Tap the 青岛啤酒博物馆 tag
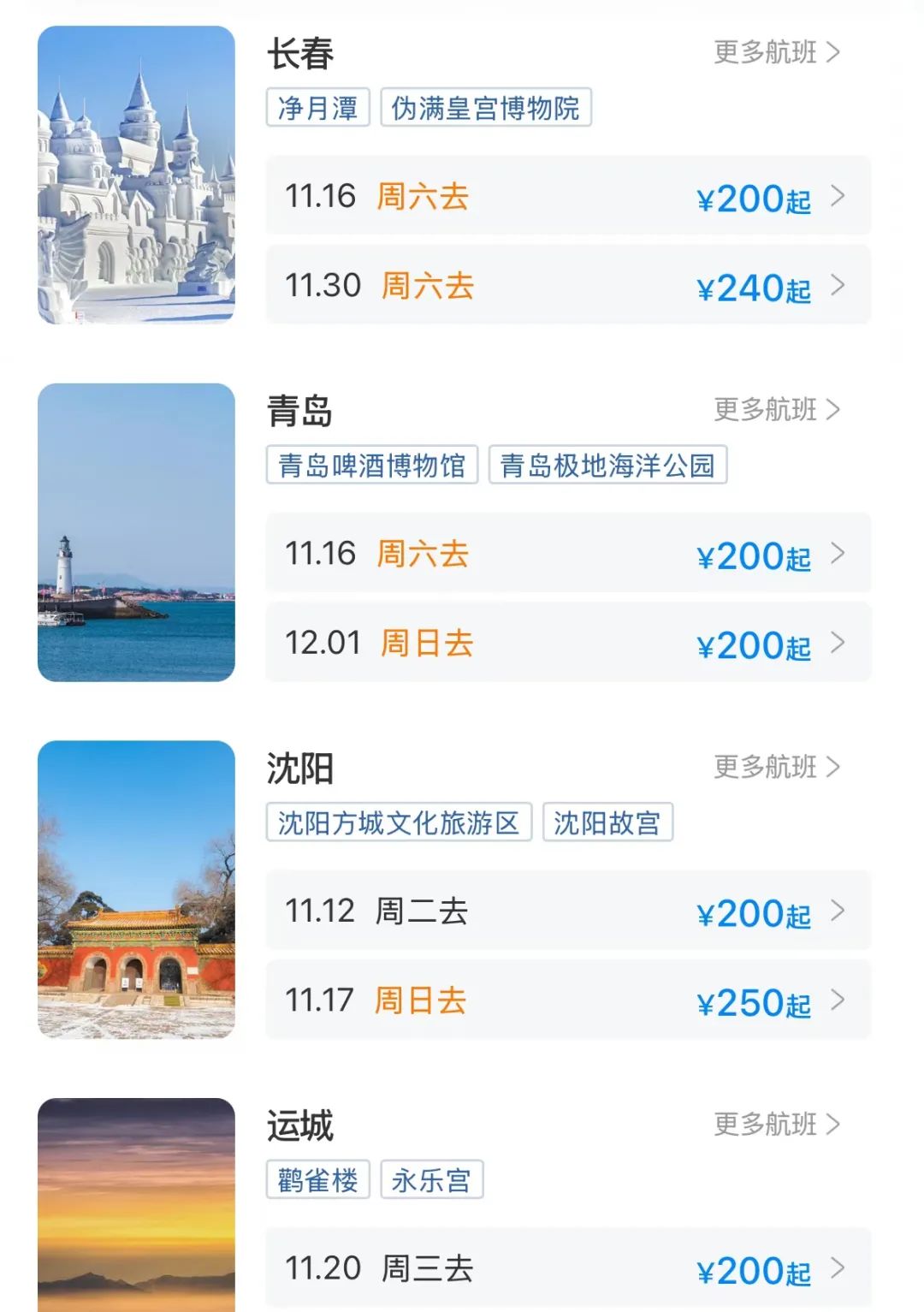 pos(372,466)
